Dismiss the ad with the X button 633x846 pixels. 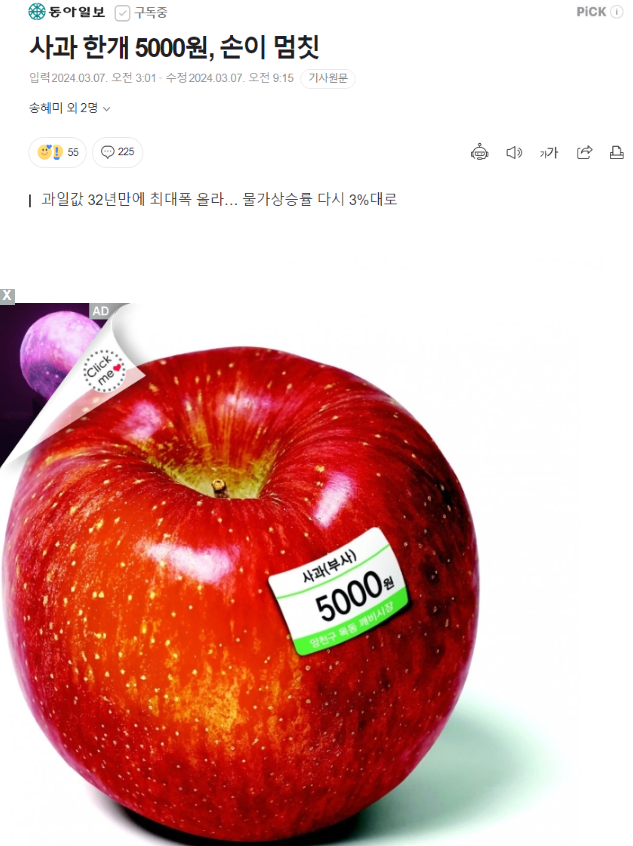click(x=7, y=295)
